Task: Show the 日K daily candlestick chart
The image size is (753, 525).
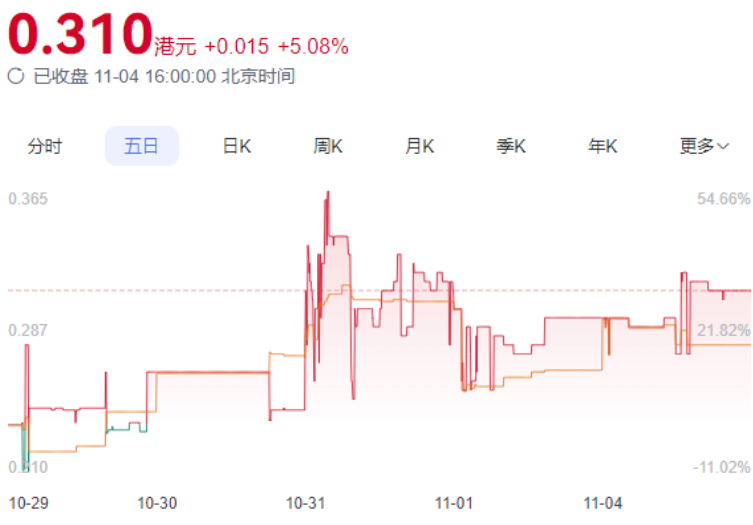Action: pyautogui.click(x=236, y=146)
